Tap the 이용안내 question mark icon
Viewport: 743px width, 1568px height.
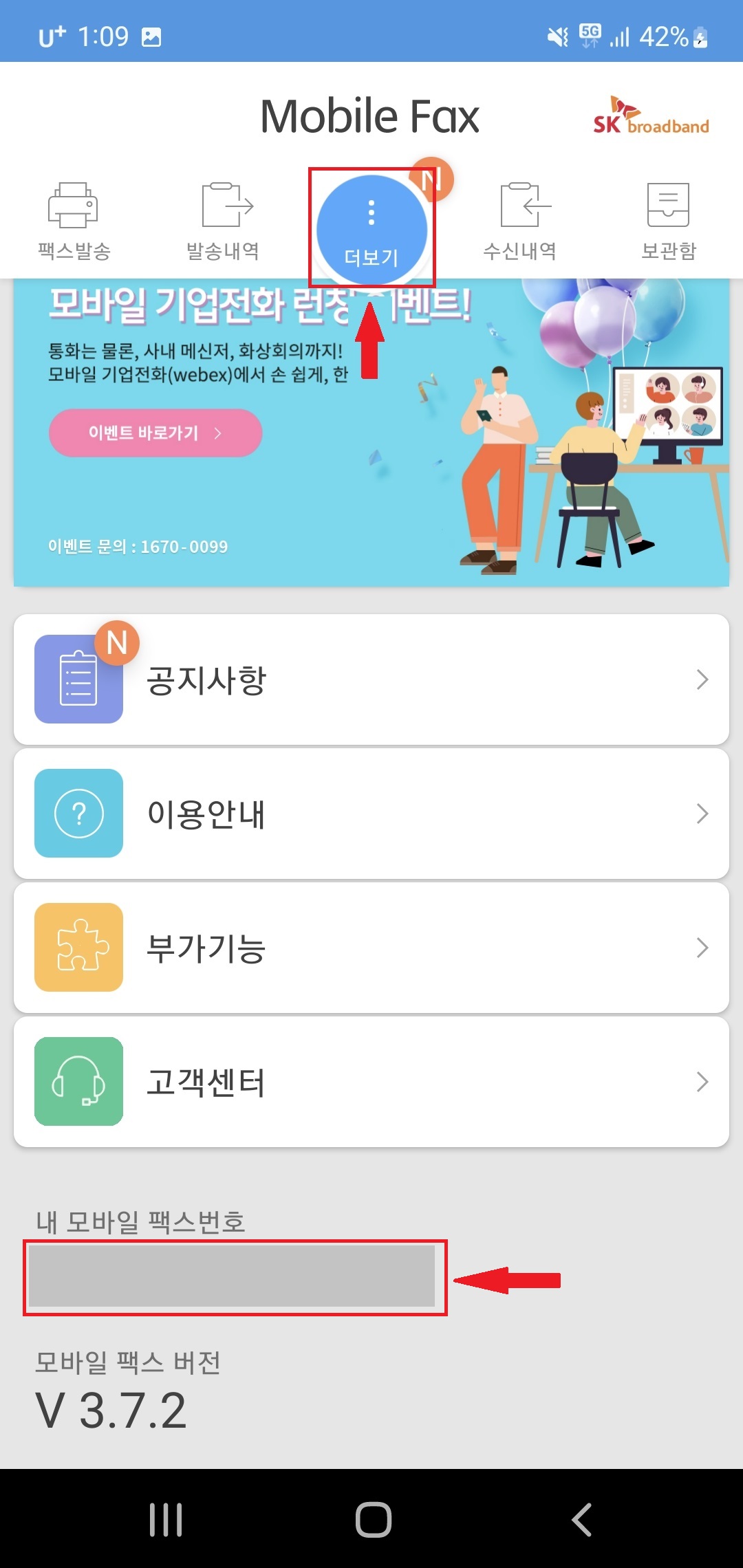pos(78,814)
